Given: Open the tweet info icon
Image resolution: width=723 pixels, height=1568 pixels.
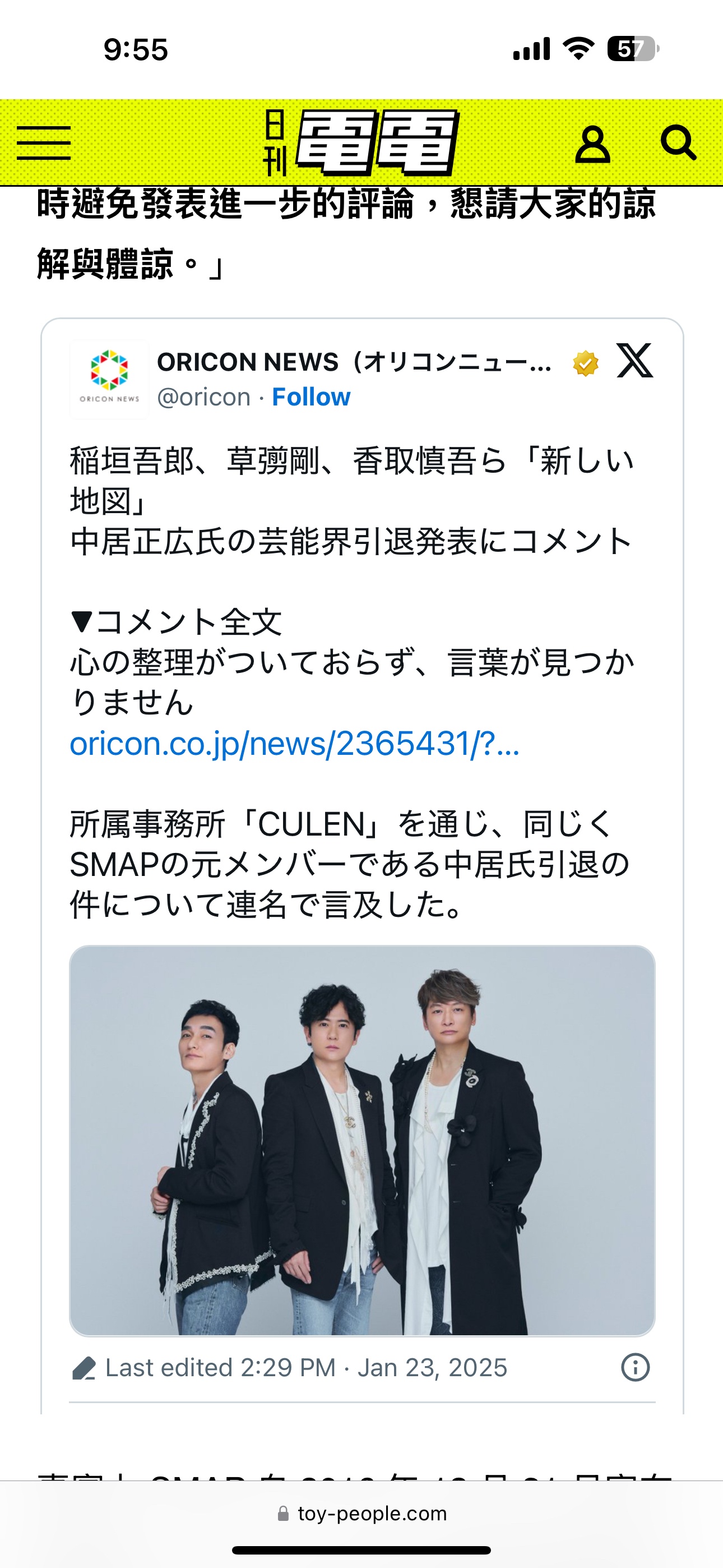Looking at the screenshot, I should [635, 1368].
